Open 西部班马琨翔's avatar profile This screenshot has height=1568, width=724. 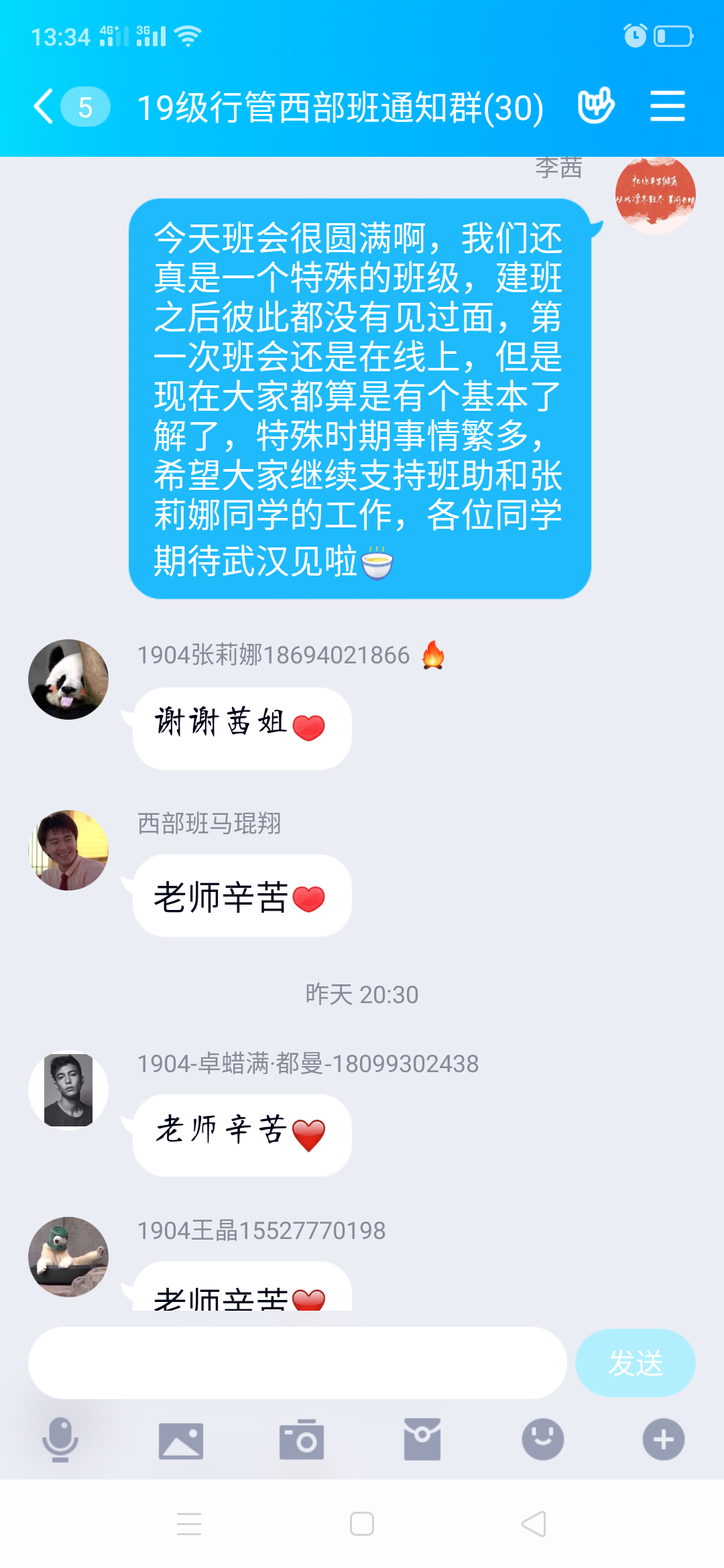[68, 850]
